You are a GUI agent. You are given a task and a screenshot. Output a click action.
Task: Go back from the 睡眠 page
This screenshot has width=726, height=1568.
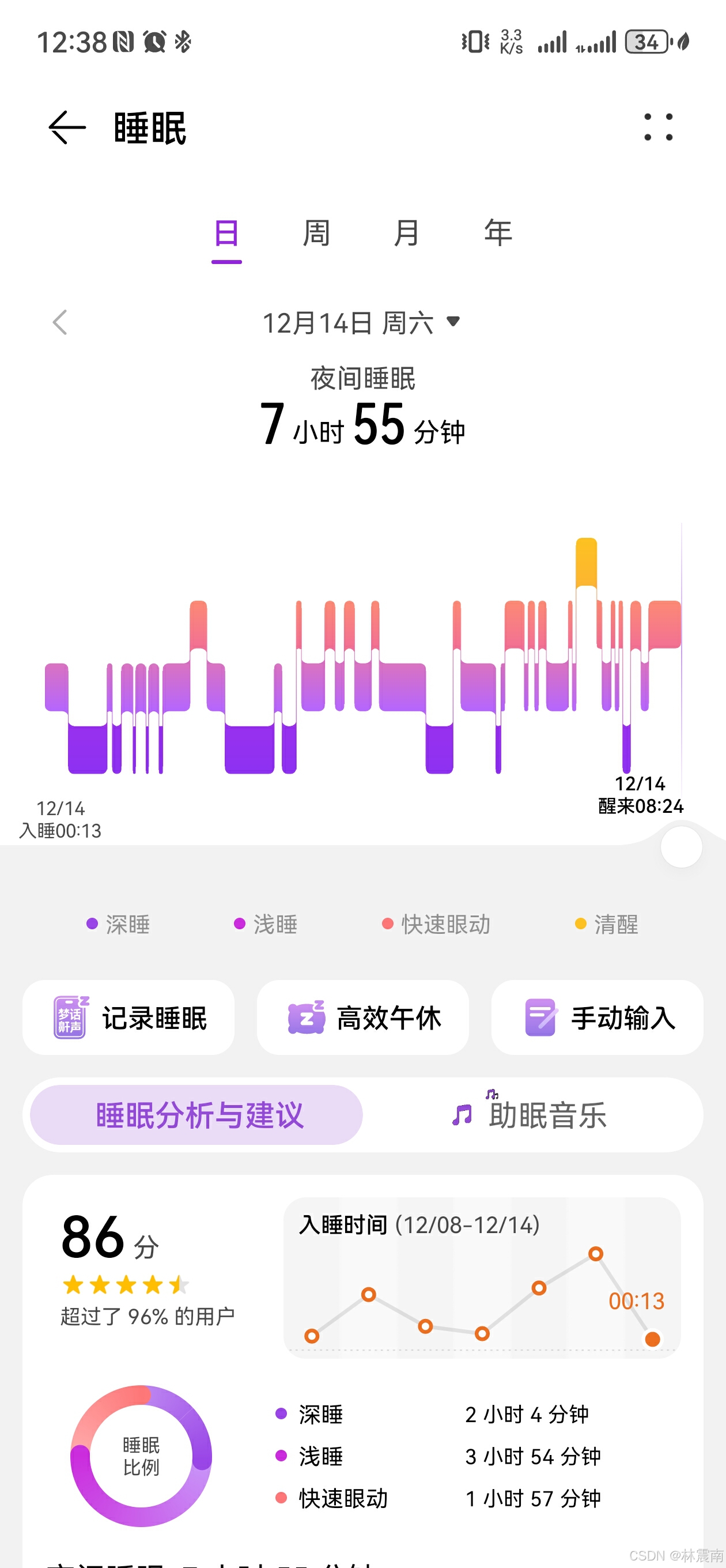[67, 128]
